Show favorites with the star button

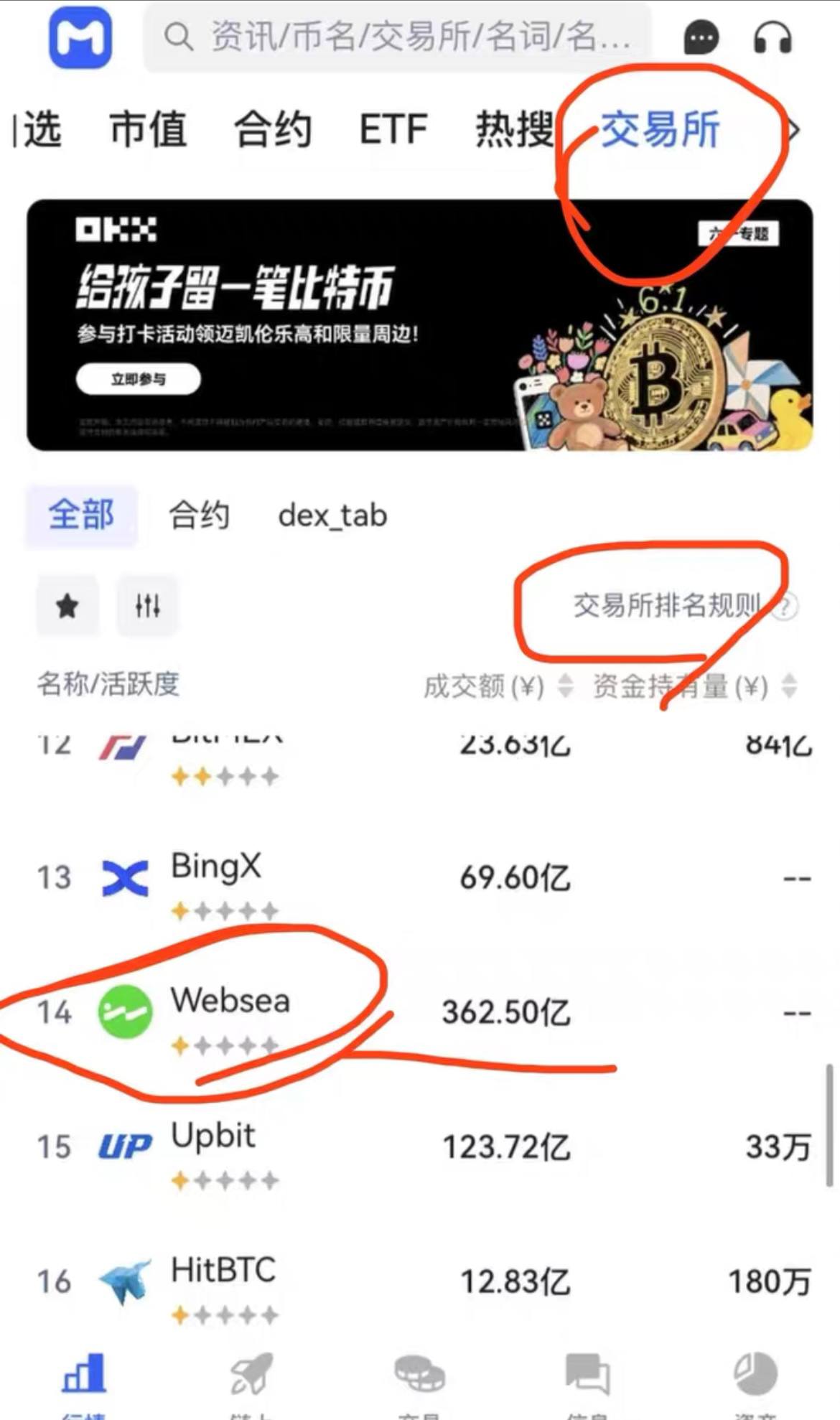click(x=67, y=607)
